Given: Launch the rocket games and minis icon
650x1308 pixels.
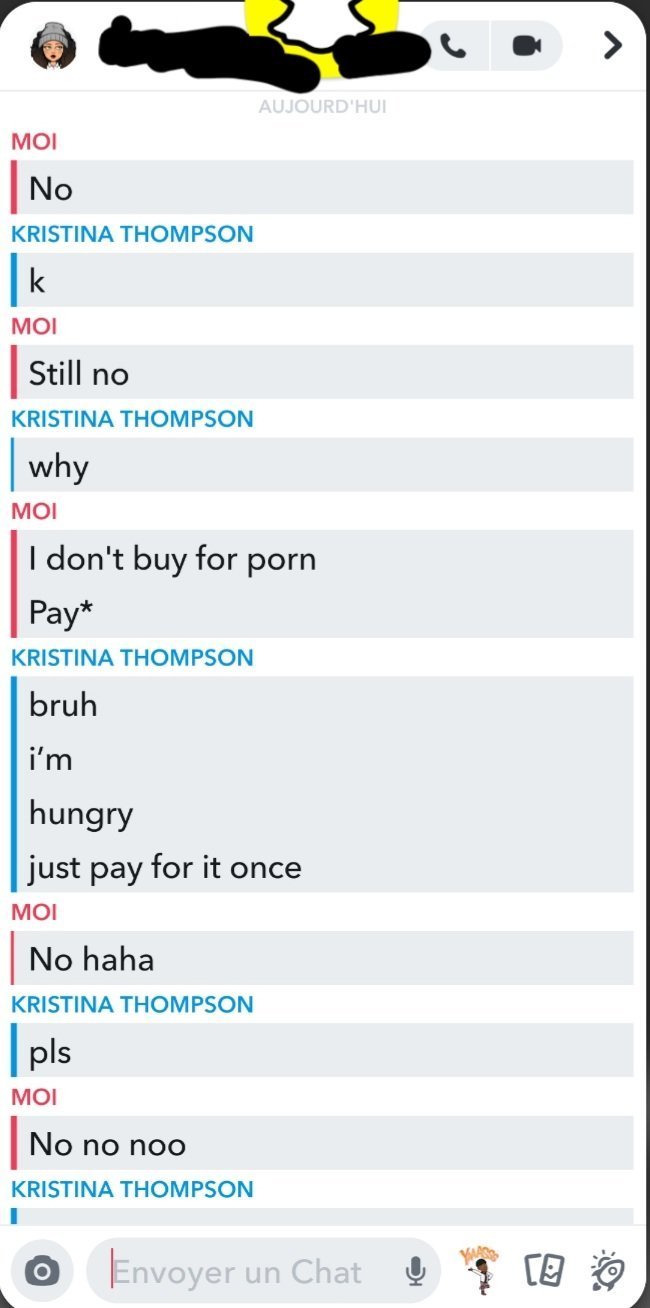Looking at the screenshot, I should coord(607,1271).
